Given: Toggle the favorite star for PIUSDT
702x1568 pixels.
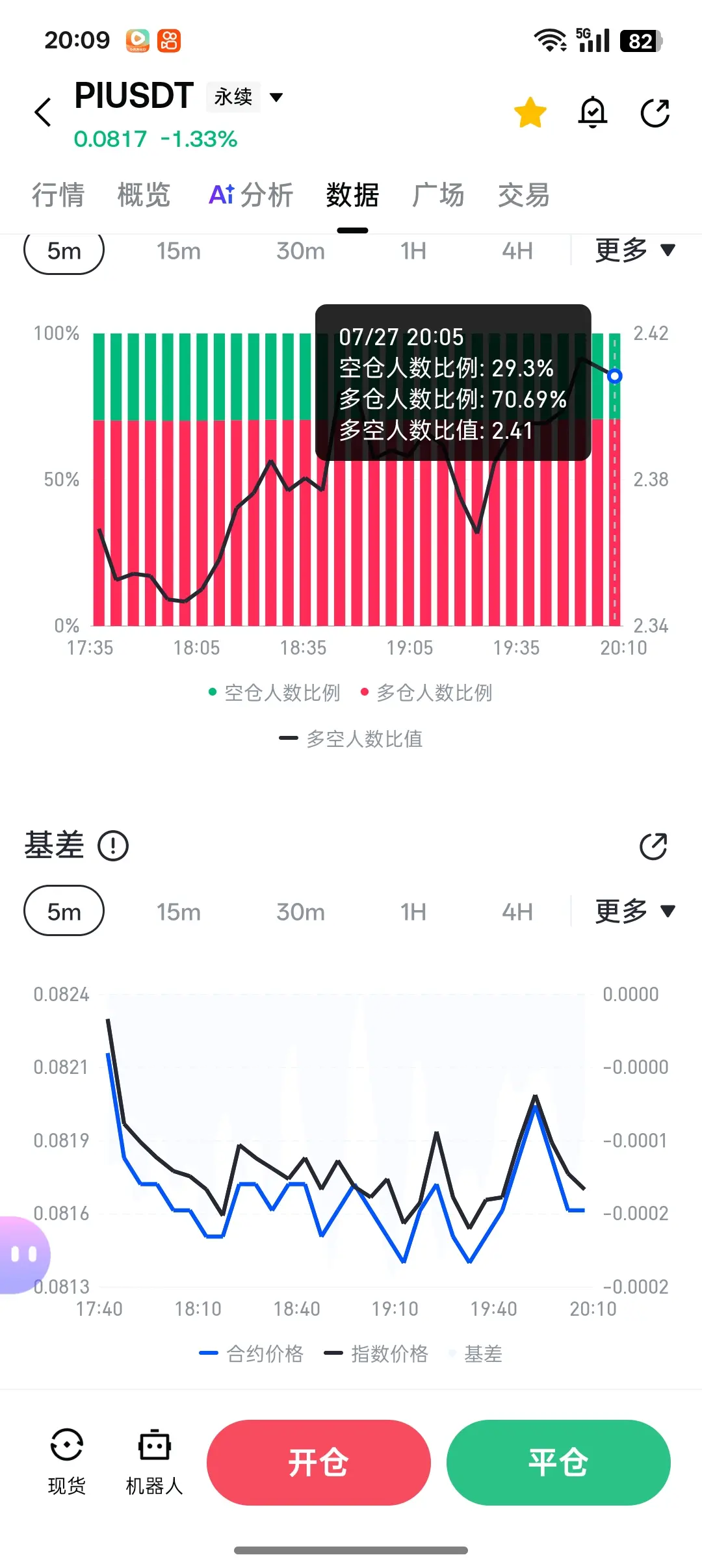Looking at the screenshot, I should click(530, 112).
